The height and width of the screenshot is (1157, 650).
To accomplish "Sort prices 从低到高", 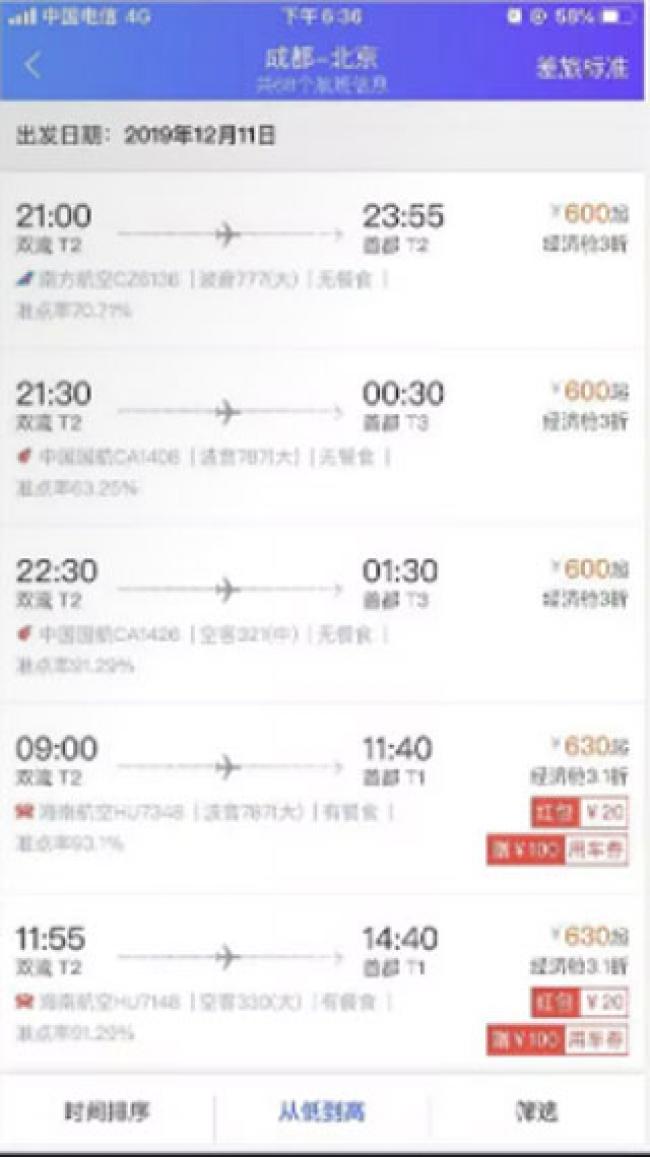I will pos(322,1112).
